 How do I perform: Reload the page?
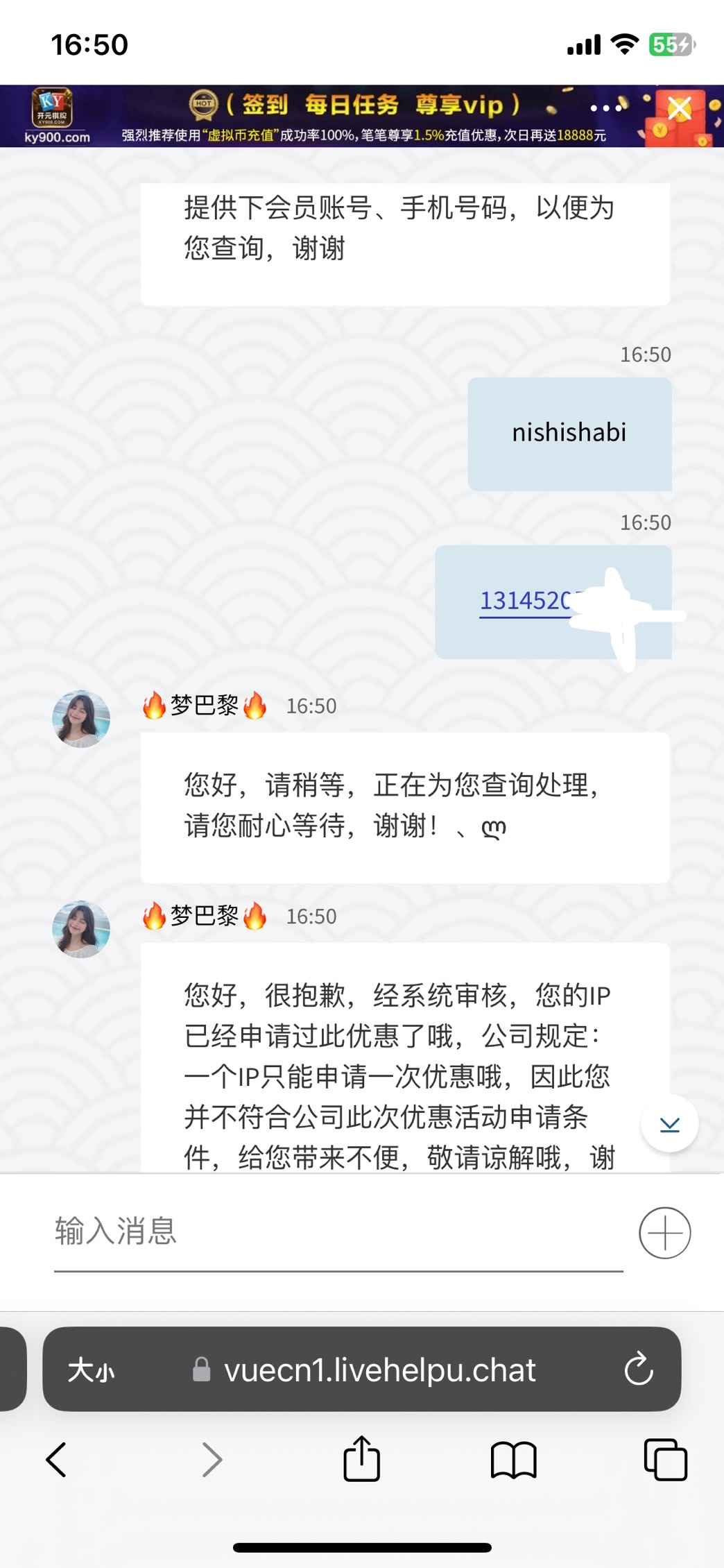(x=638, y=1370)
